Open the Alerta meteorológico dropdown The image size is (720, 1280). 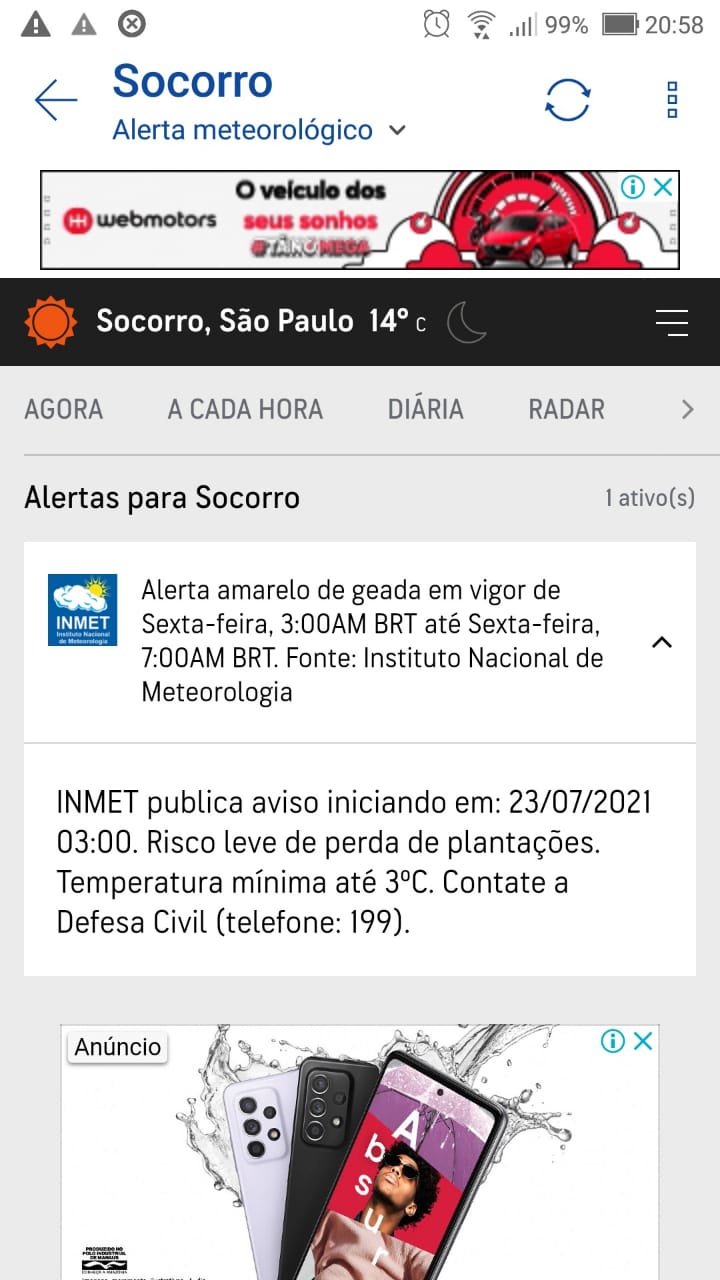click(x=259, y=130)
